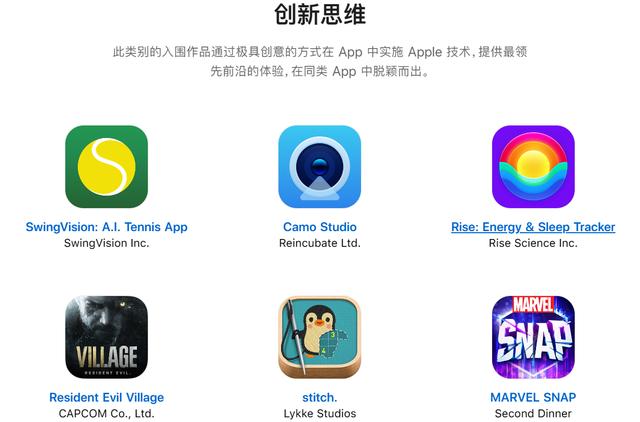Open the Camo Studio link
Image resolution: width=640 pixels, height=422 pixels.
click(x=319, y=227)
